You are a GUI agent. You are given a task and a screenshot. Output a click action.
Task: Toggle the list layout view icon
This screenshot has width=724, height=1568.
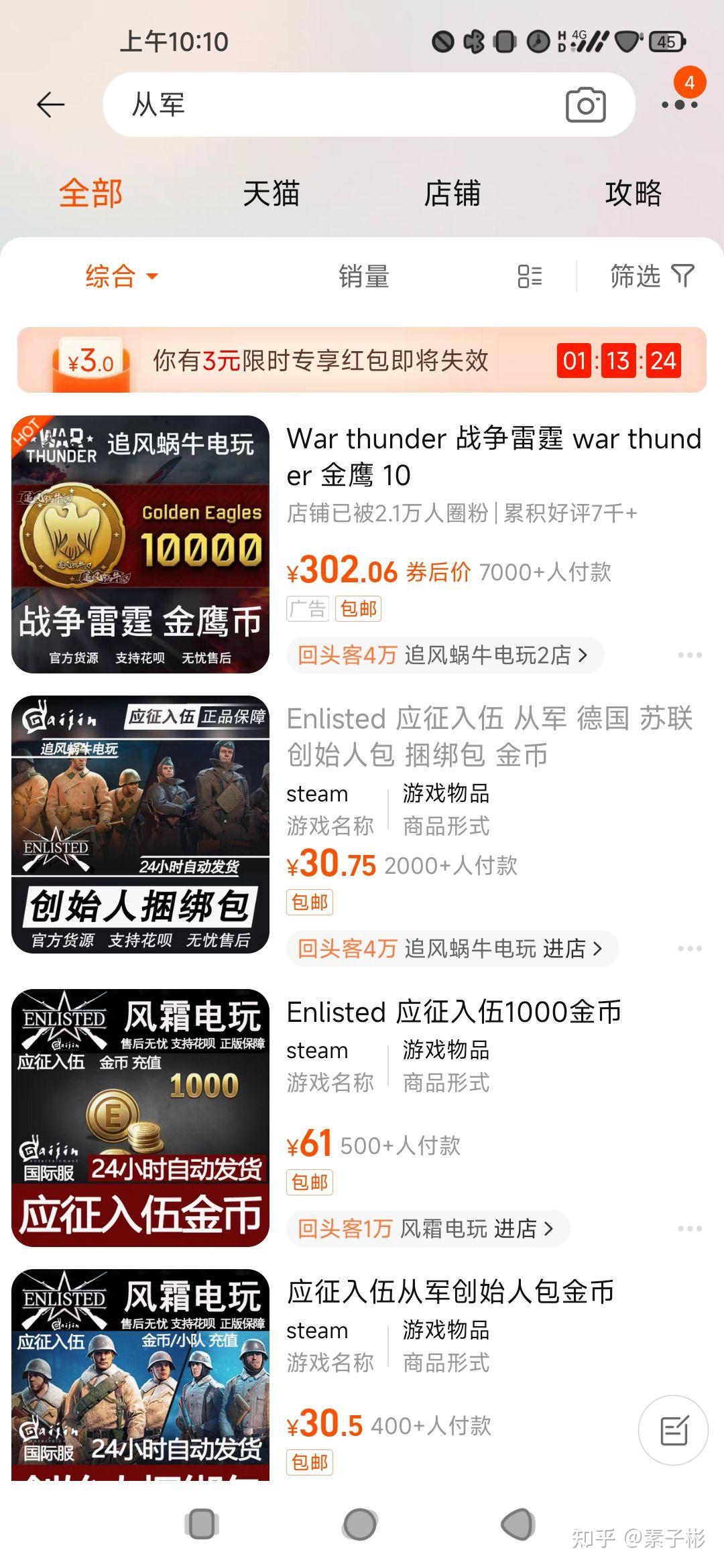click(530, 276)
